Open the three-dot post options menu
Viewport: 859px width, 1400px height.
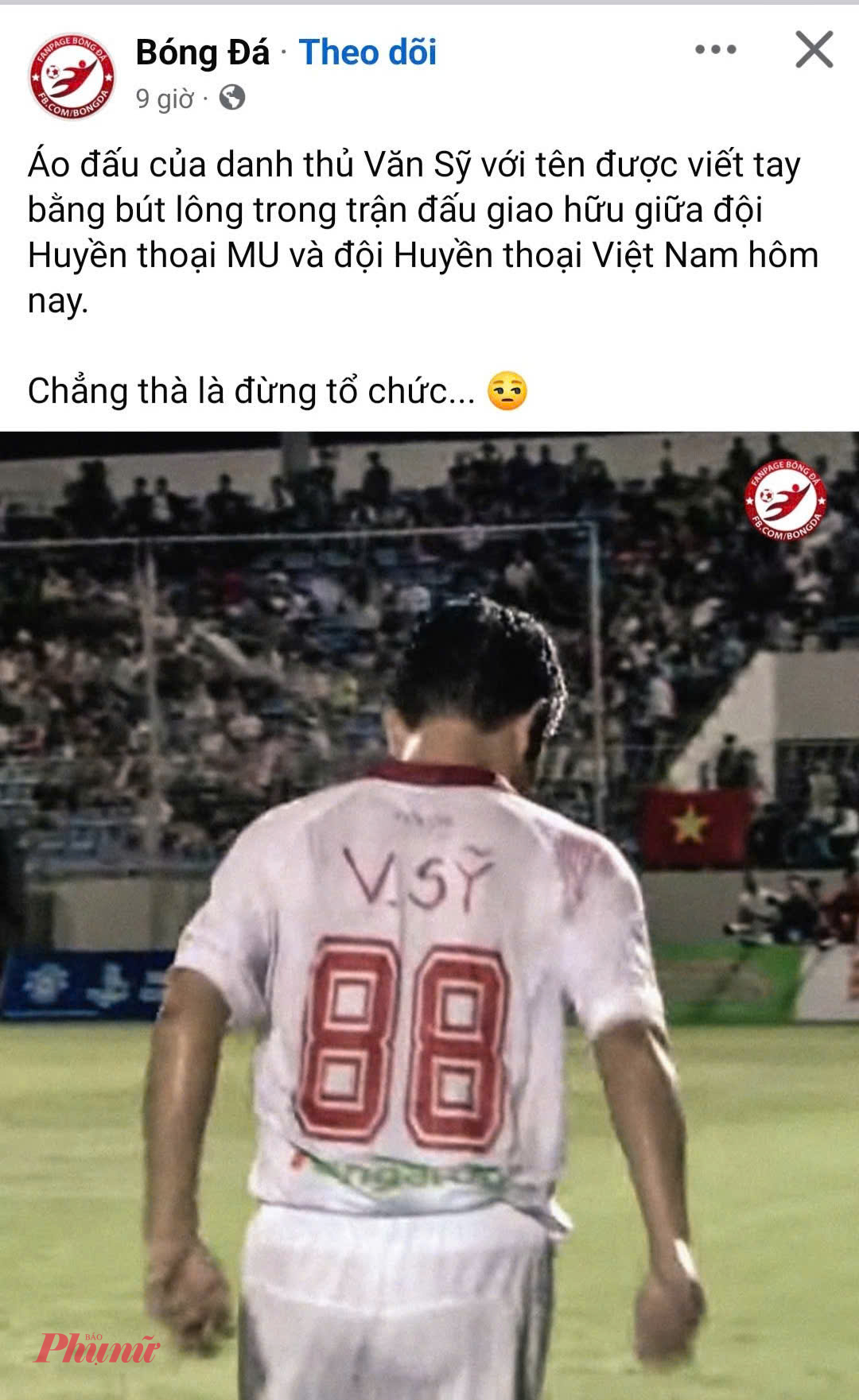715,49
